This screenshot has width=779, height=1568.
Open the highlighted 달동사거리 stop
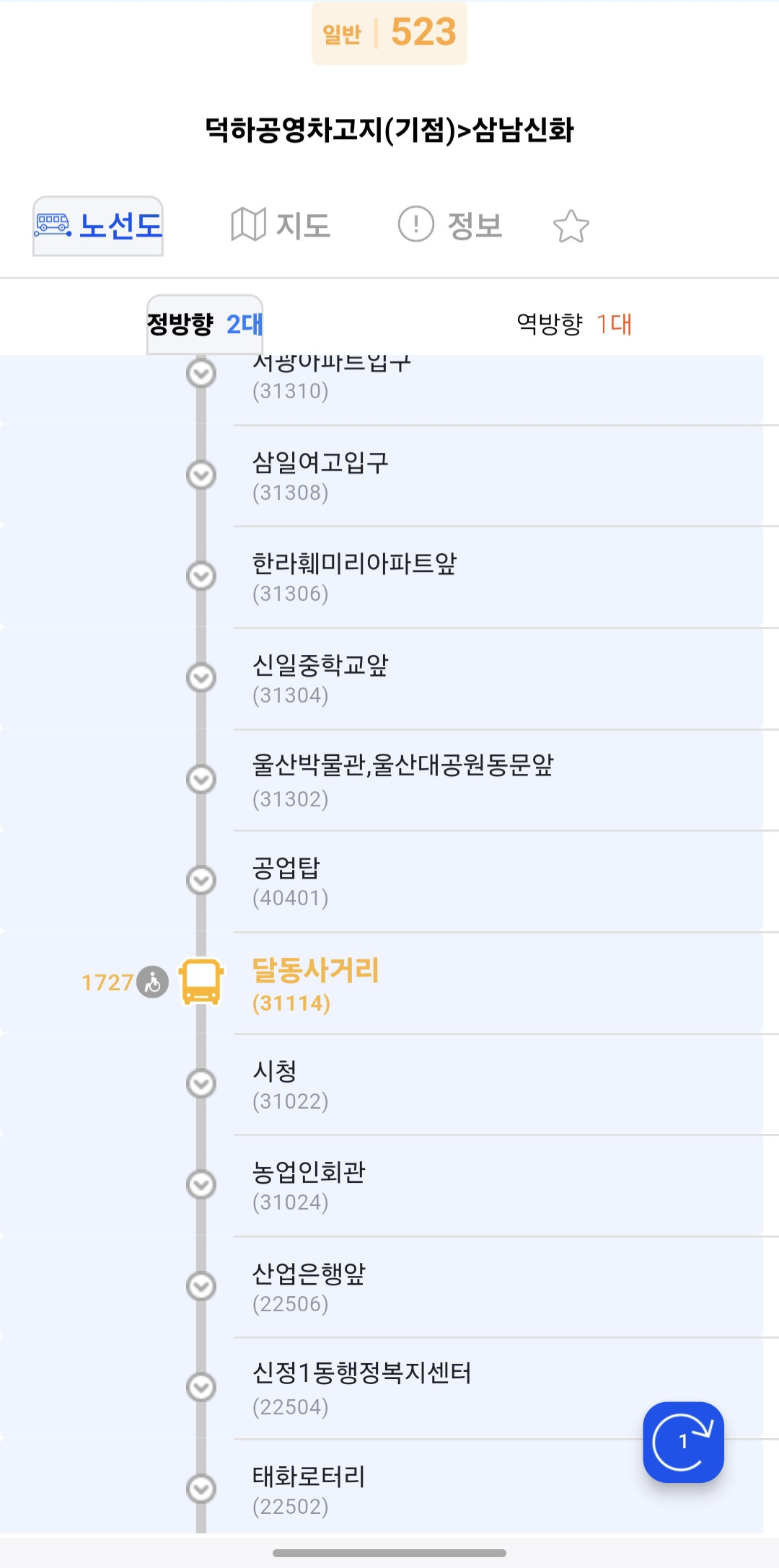click(433, 985)
